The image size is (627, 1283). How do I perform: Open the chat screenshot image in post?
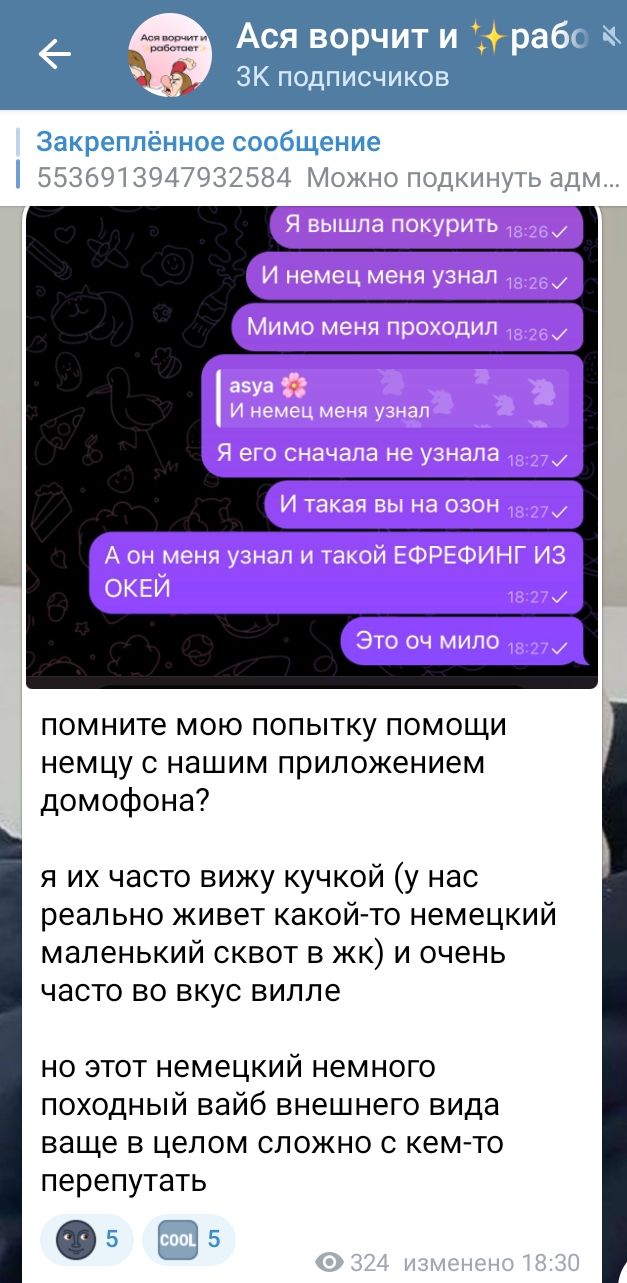pyautogui.click(x=312, y=445)
